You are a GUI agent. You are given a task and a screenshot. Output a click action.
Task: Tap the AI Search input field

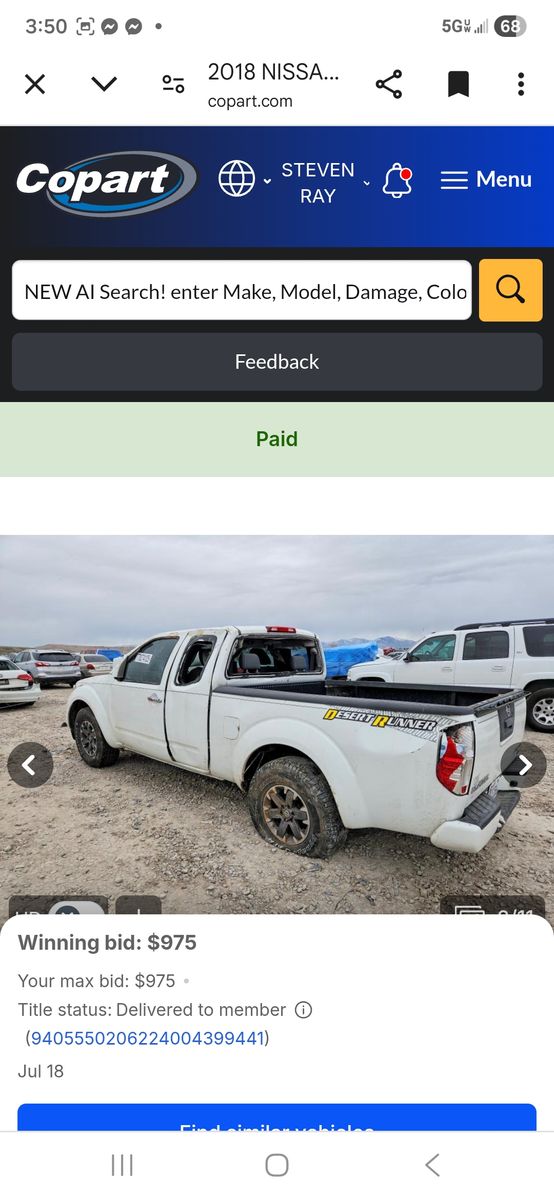point(242,291)
